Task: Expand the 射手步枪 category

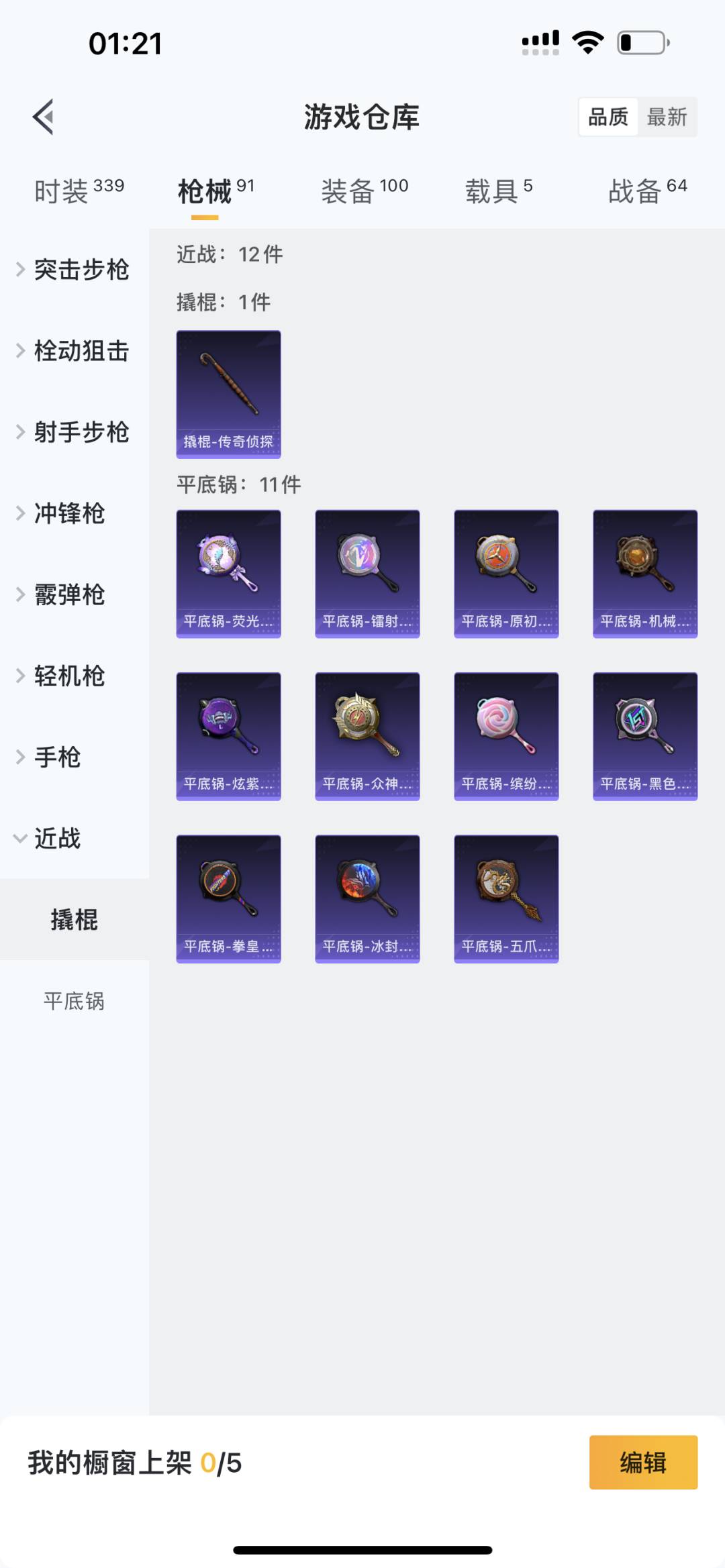Action: coord(74,432)
